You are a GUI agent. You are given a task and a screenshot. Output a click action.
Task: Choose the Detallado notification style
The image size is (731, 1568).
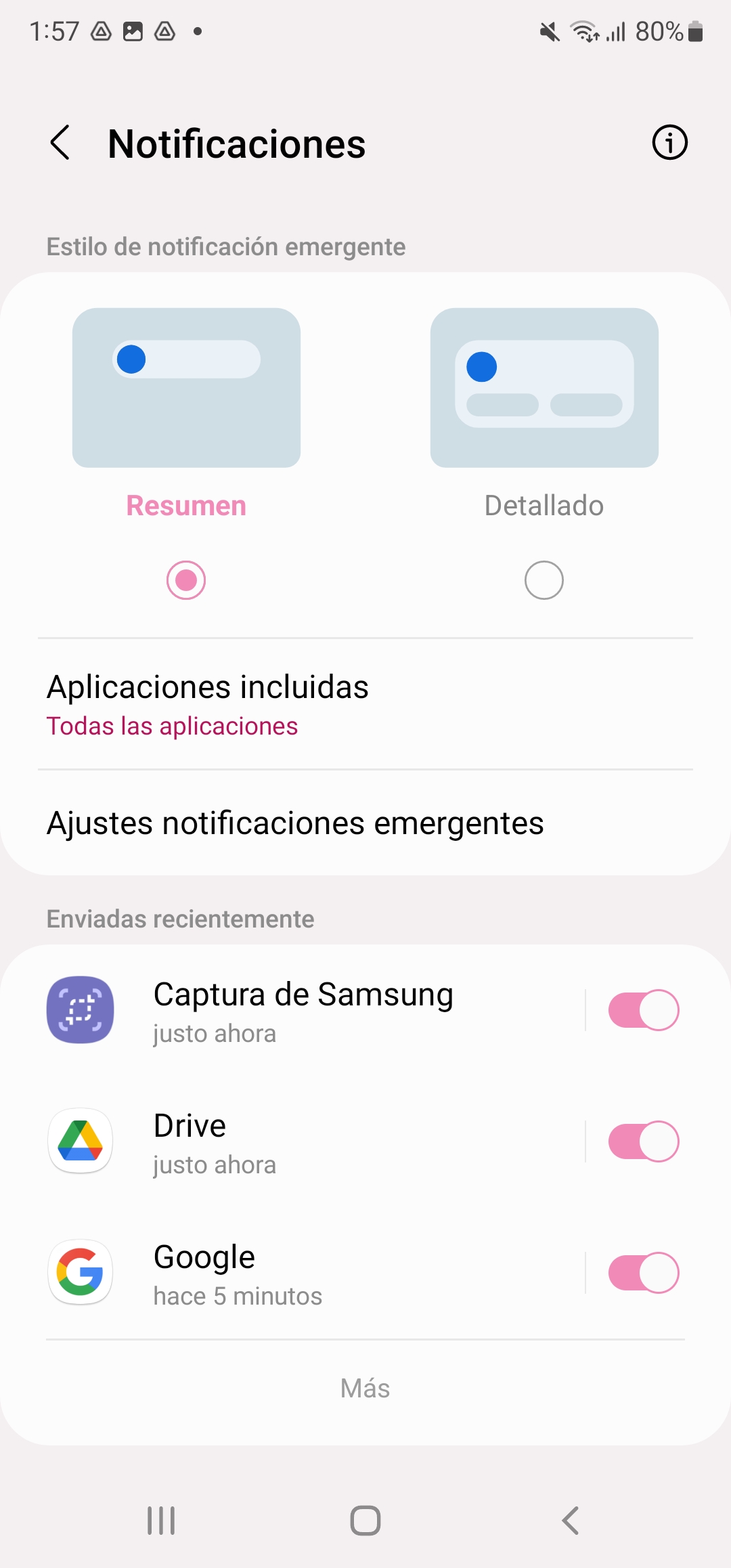(x=544, y=580)
